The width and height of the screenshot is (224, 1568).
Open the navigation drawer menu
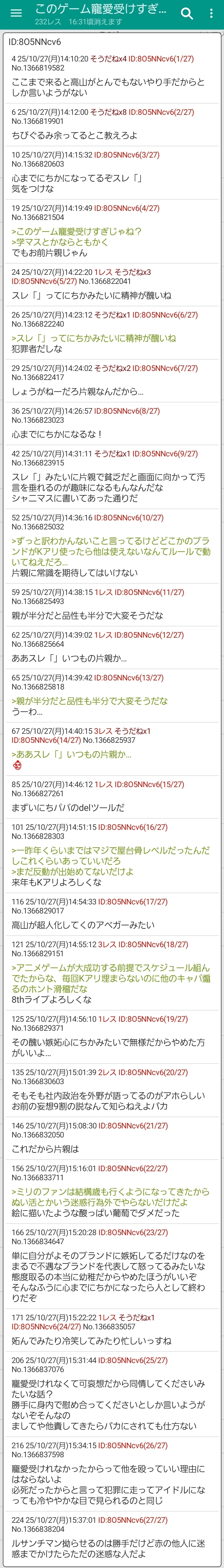coord(17,13)
